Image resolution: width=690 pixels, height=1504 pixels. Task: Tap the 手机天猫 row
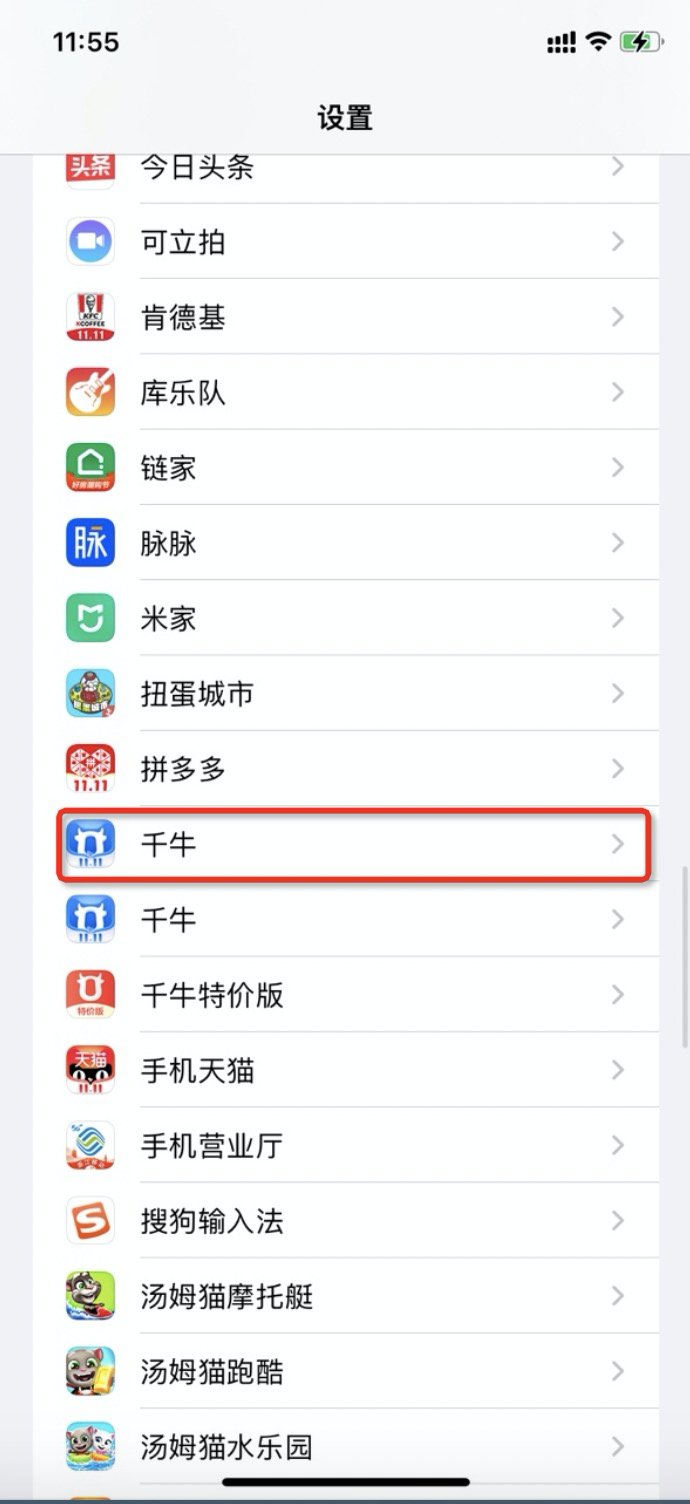click(345, 1071)
